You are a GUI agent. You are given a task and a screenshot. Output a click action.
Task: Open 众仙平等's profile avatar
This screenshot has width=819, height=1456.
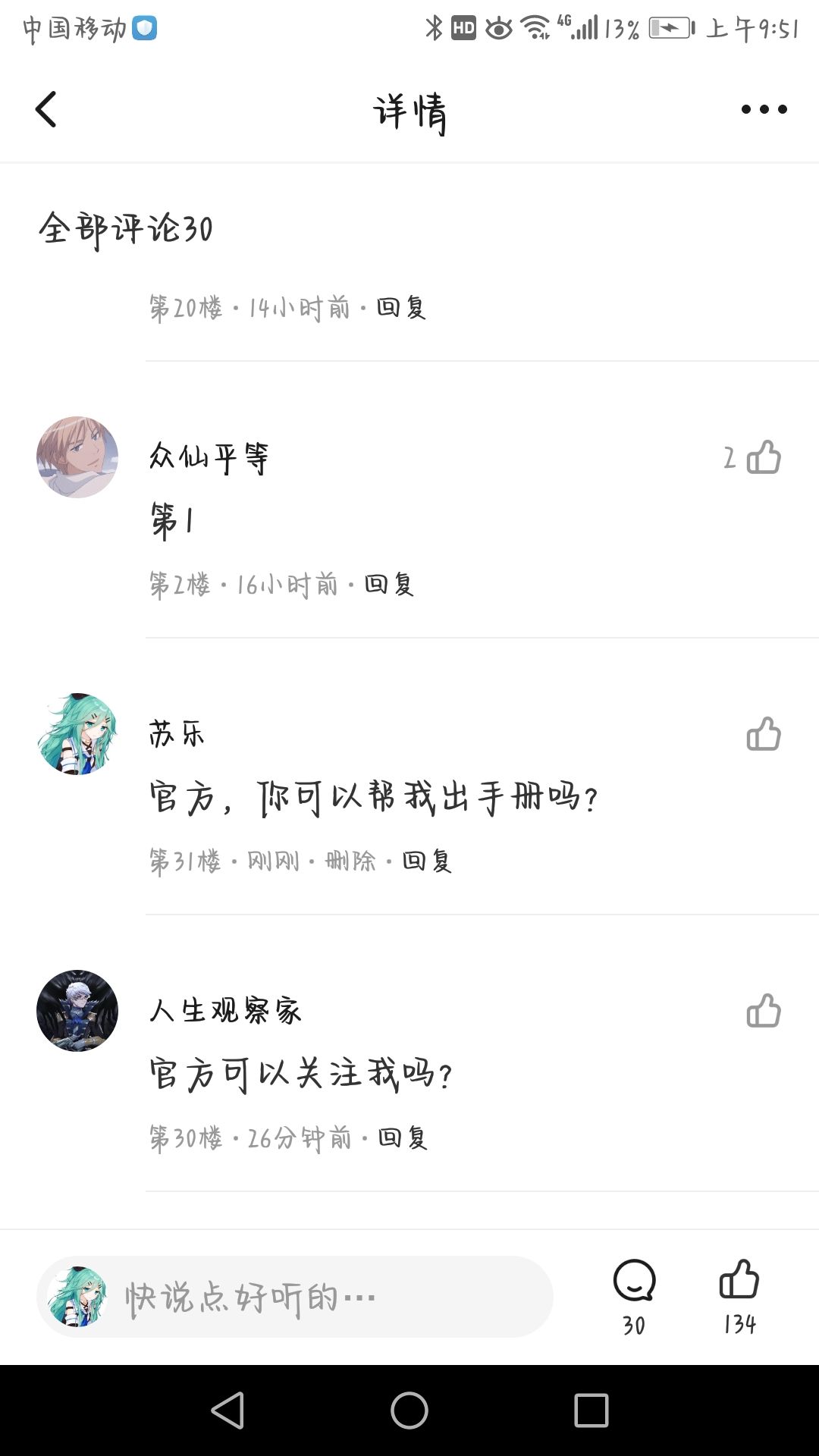(x=77, y=457)
